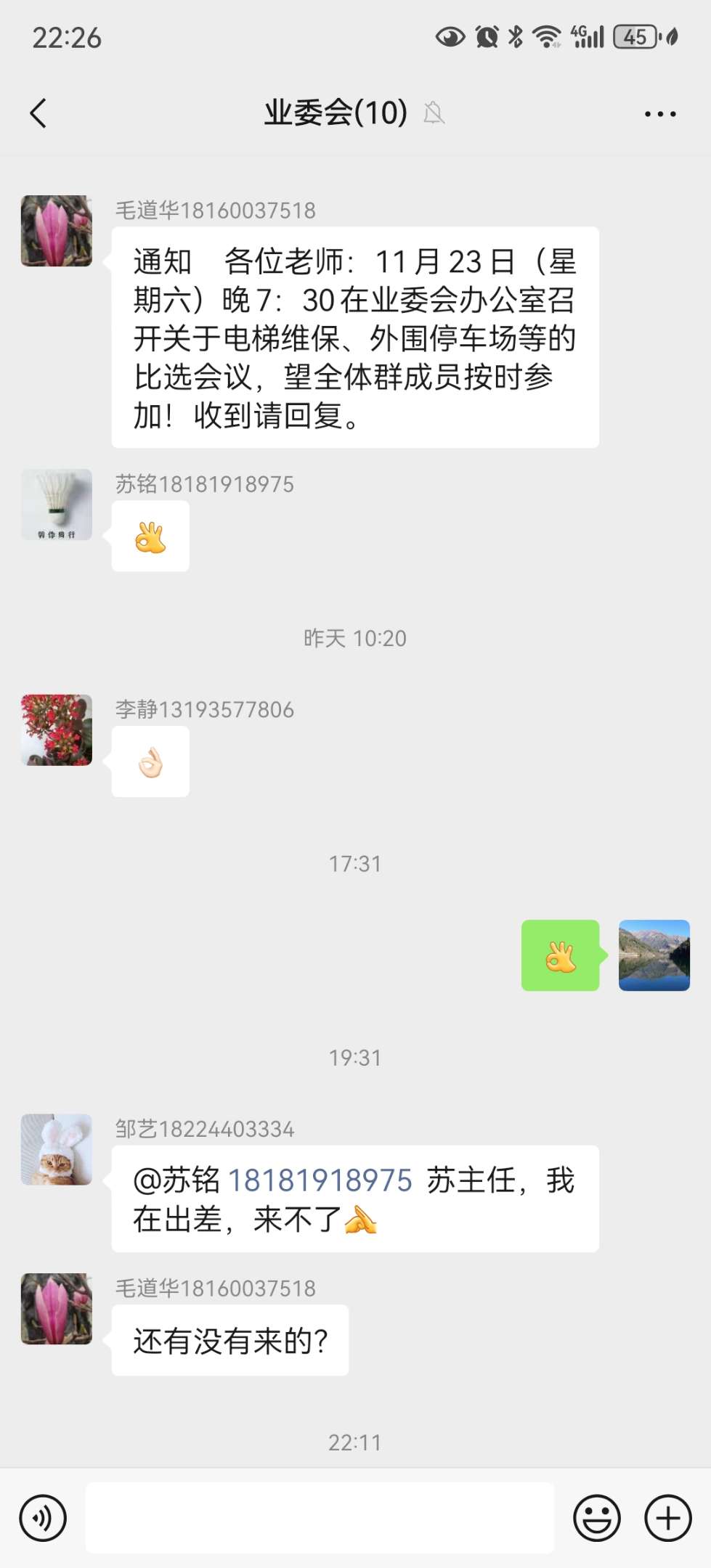
Task: Tap the Bluetooth icon in status bar
Action: point(516,38)
